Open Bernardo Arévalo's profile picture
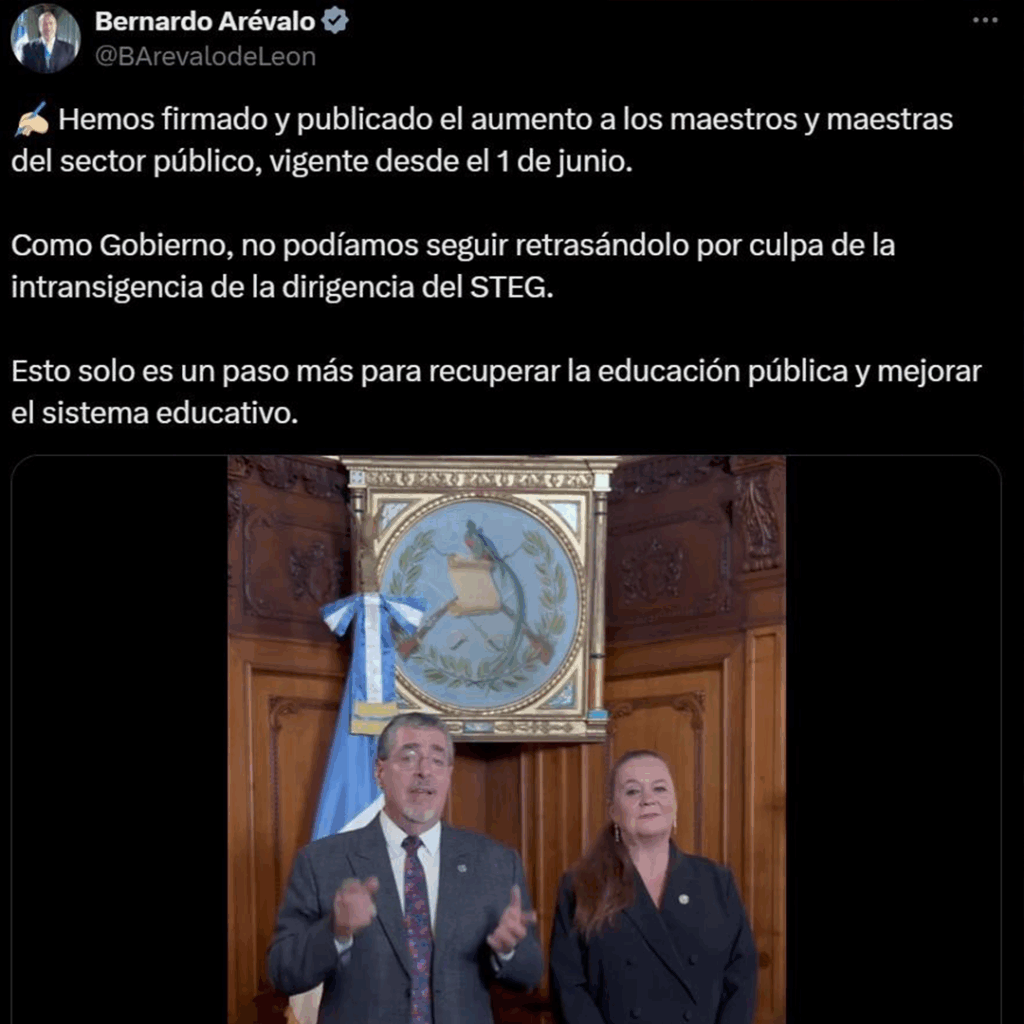This screenshot has height=1024, width=1024. click(45, 39)
